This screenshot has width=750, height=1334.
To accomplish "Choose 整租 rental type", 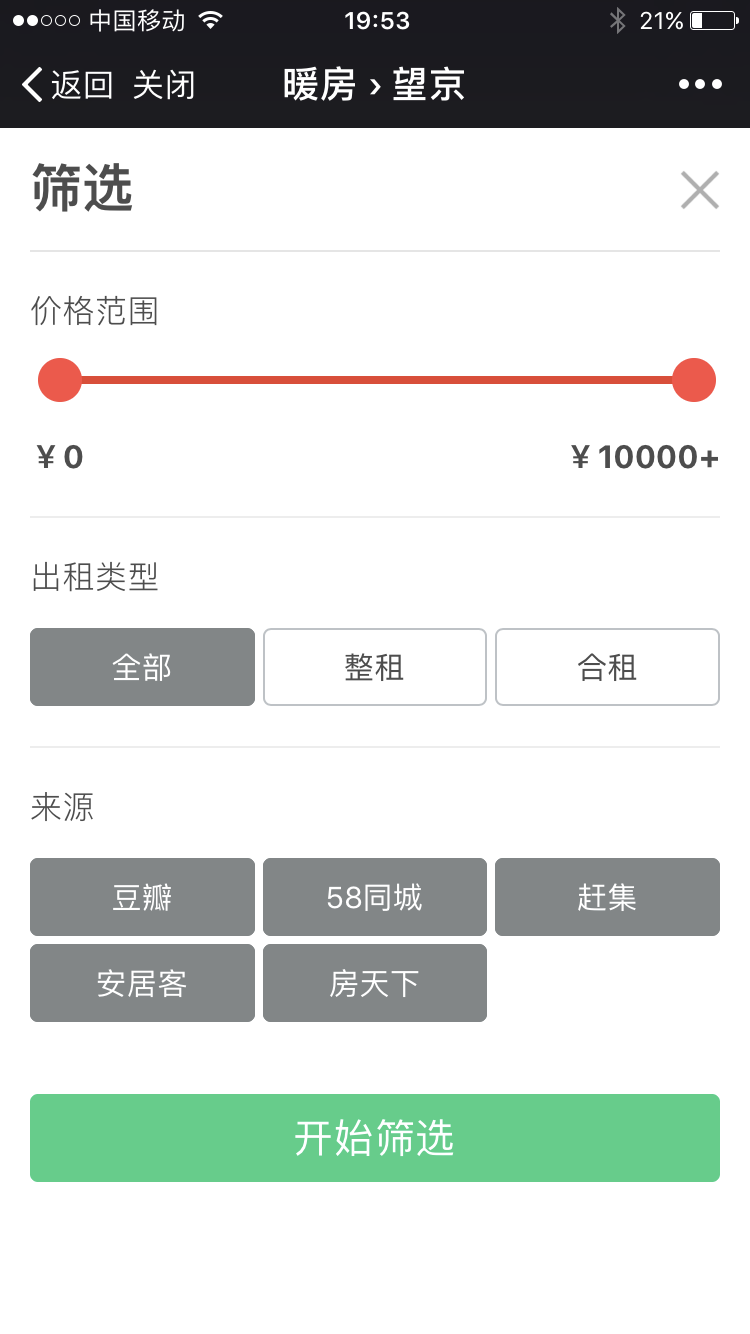I will pos(375,667).
